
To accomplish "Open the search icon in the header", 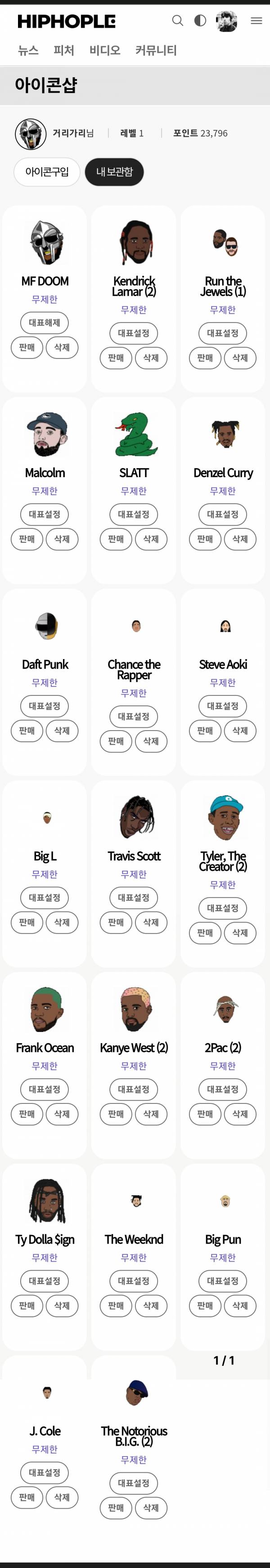I will click(x=177, y=21).
